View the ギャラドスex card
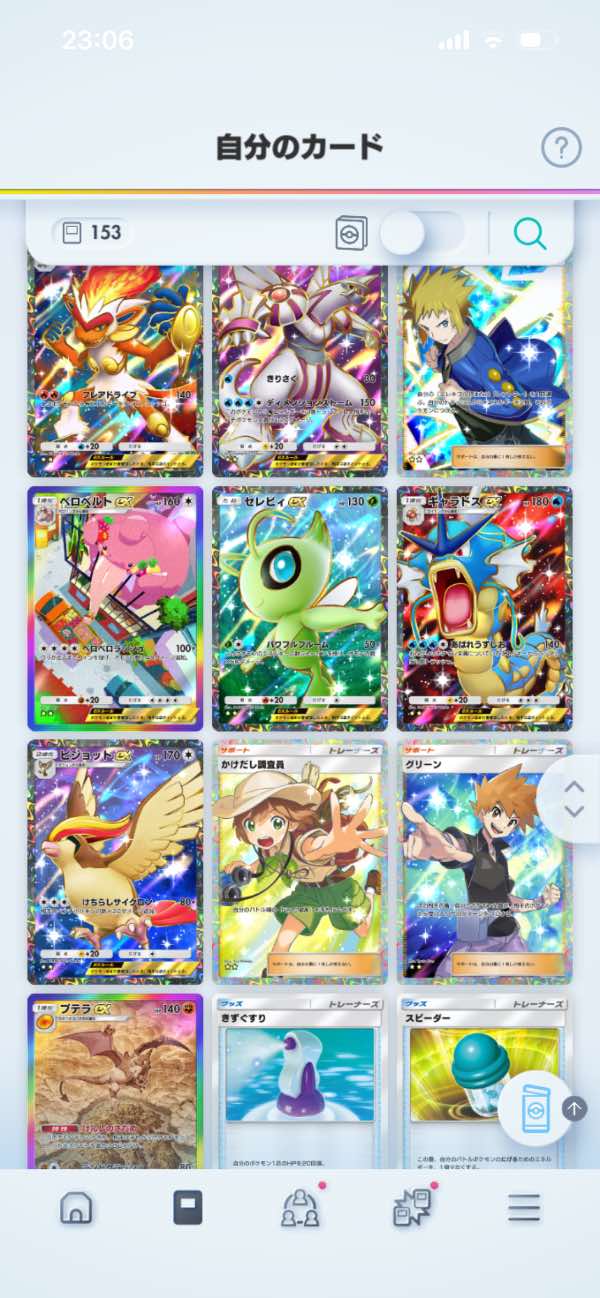The image size is (600, 1298). coord(485,608)
